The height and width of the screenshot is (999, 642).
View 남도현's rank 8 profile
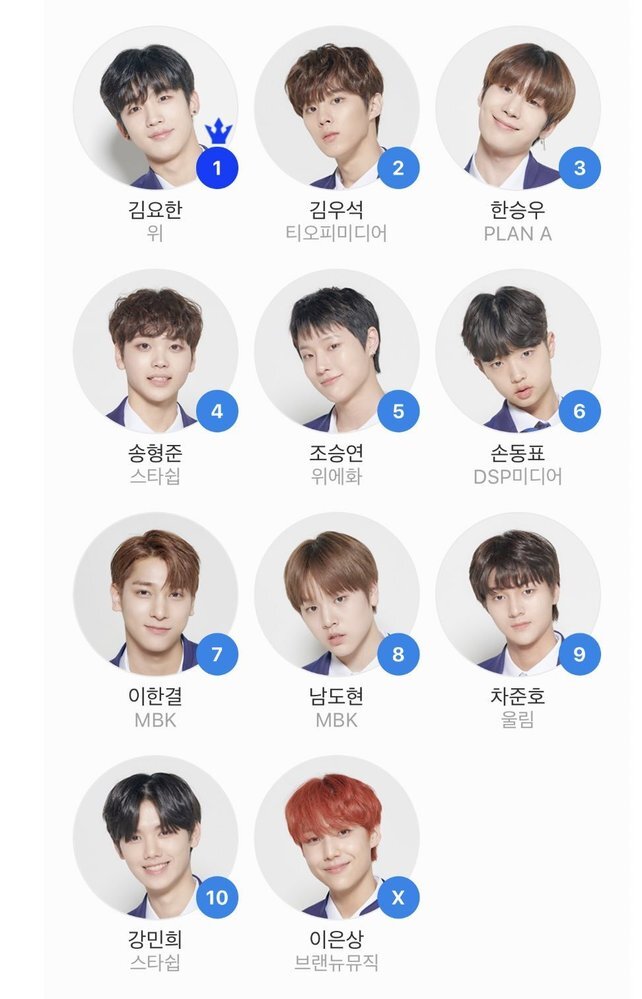336,595
